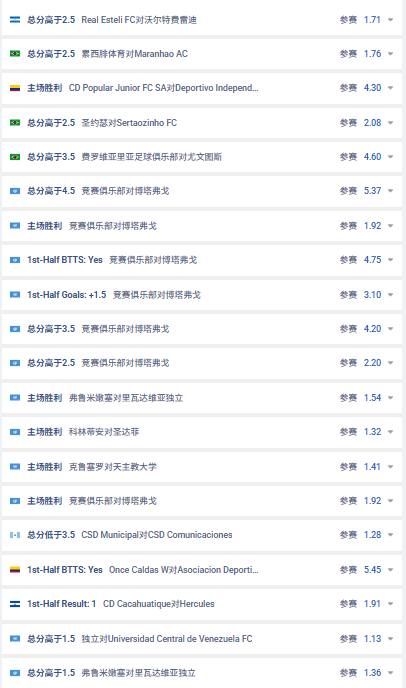
Task: Expand the over 4.5 row at odds 5.37
Action: (x=390, y=191)
